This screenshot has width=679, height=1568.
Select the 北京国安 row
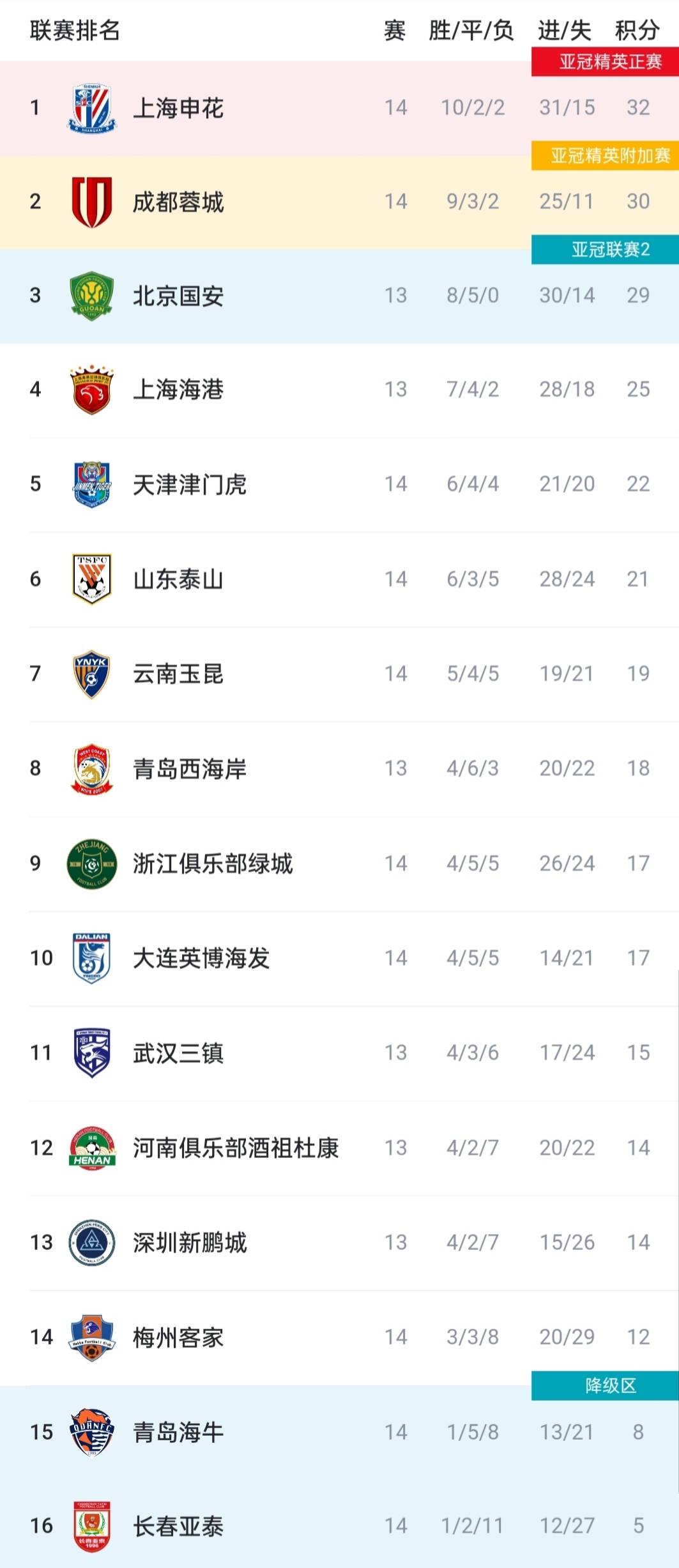[x=178, y=296]
